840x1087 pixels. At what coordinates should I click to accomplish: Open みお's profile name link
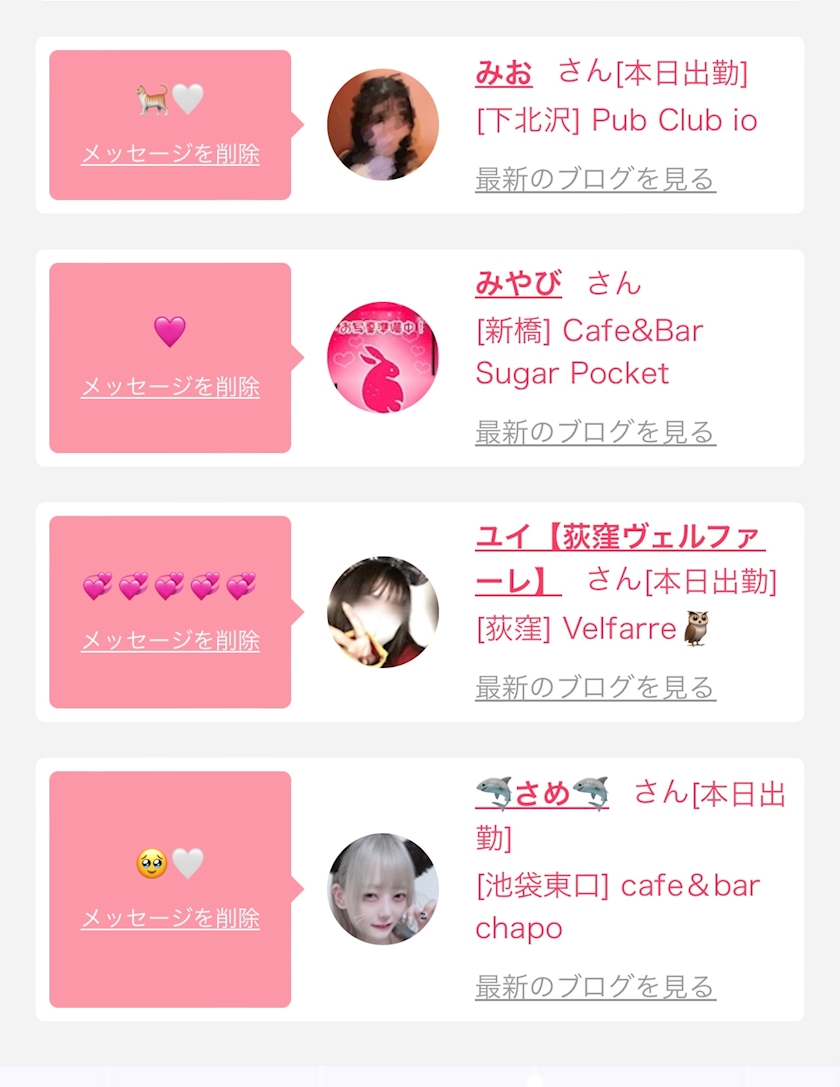[x=504, y=73]
